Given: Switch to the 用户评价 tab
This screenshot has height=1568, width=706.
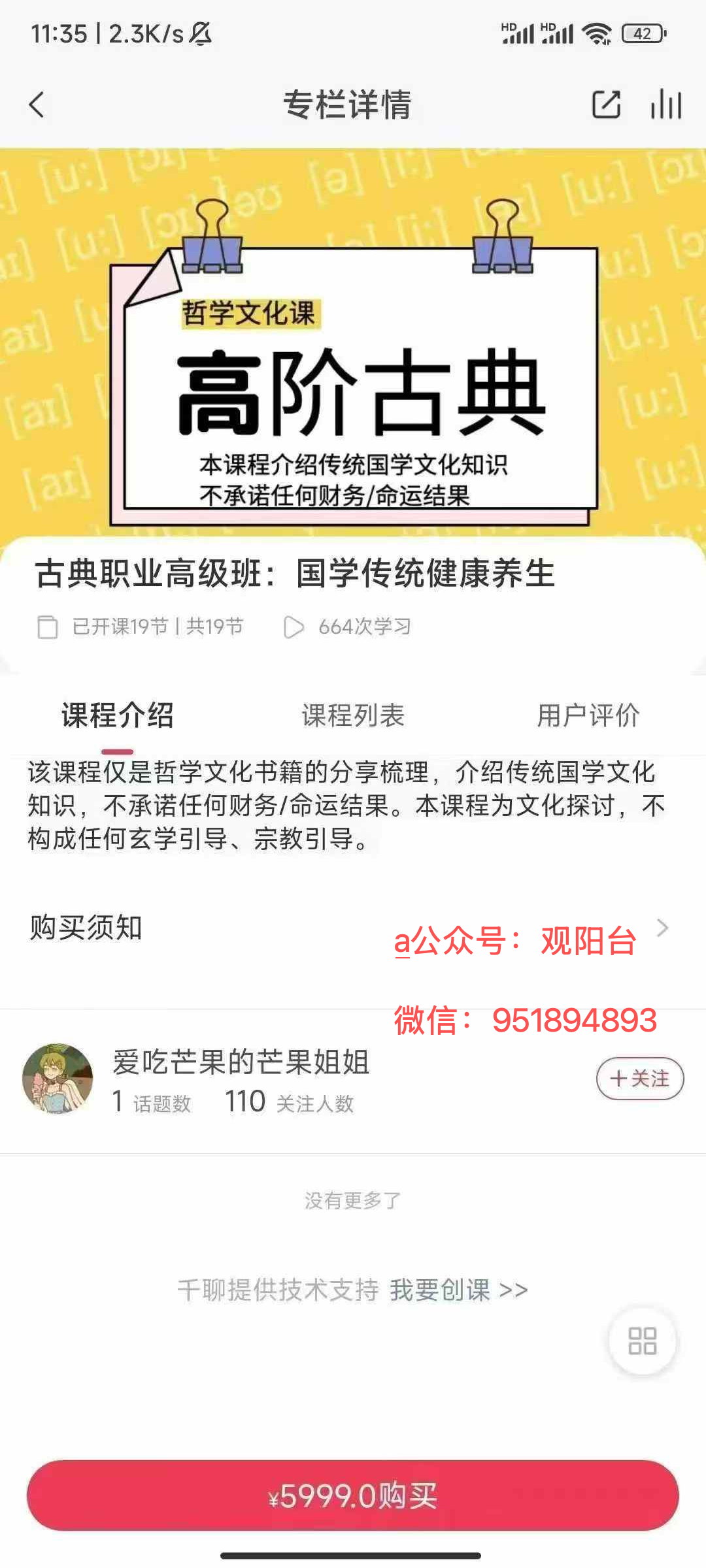Looking at the screenshot, I should [588, 715].
